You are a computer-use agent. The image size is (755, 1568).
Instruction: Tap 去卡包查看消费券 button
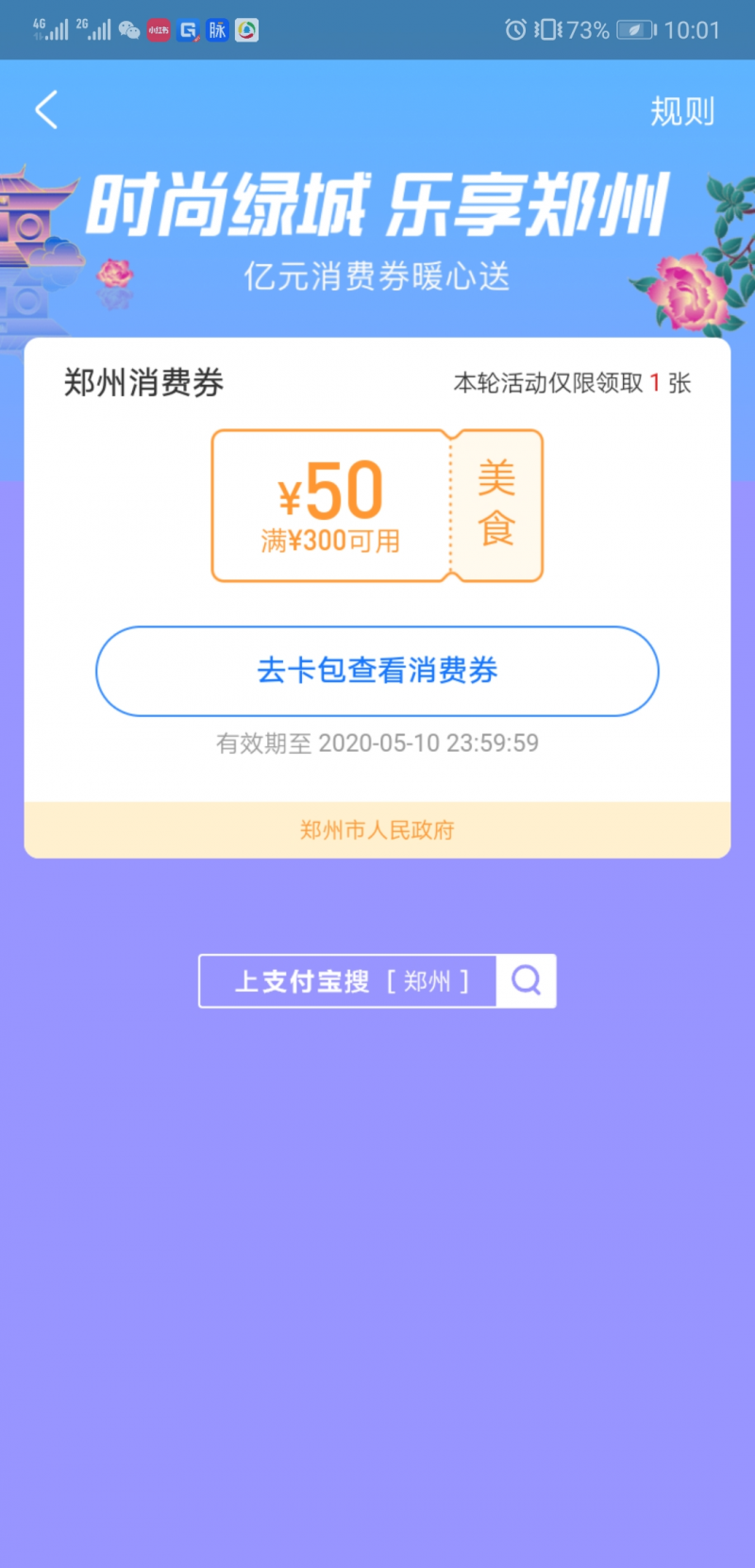377,671
